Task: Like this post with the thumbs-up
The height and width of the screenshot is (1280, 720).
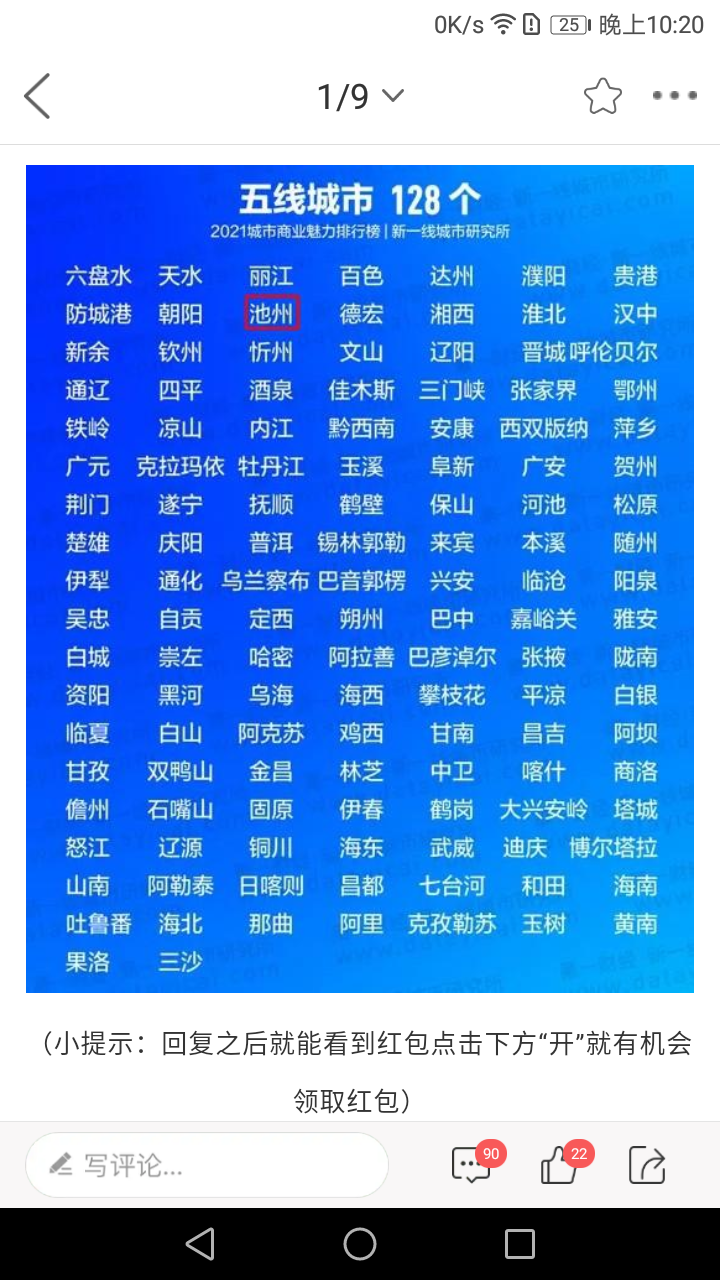Action: (560, 1164)
